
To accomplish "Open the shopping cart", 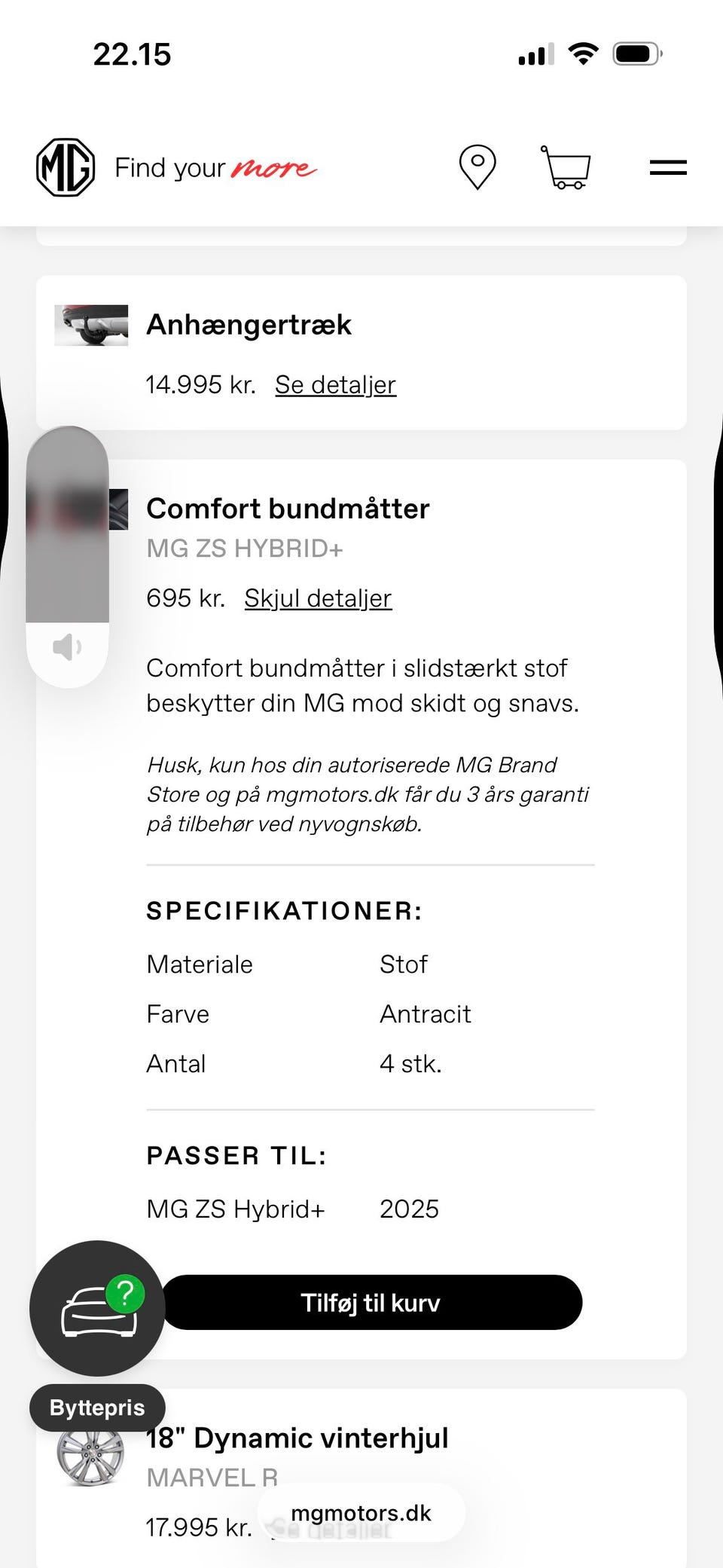I will 566,167.
